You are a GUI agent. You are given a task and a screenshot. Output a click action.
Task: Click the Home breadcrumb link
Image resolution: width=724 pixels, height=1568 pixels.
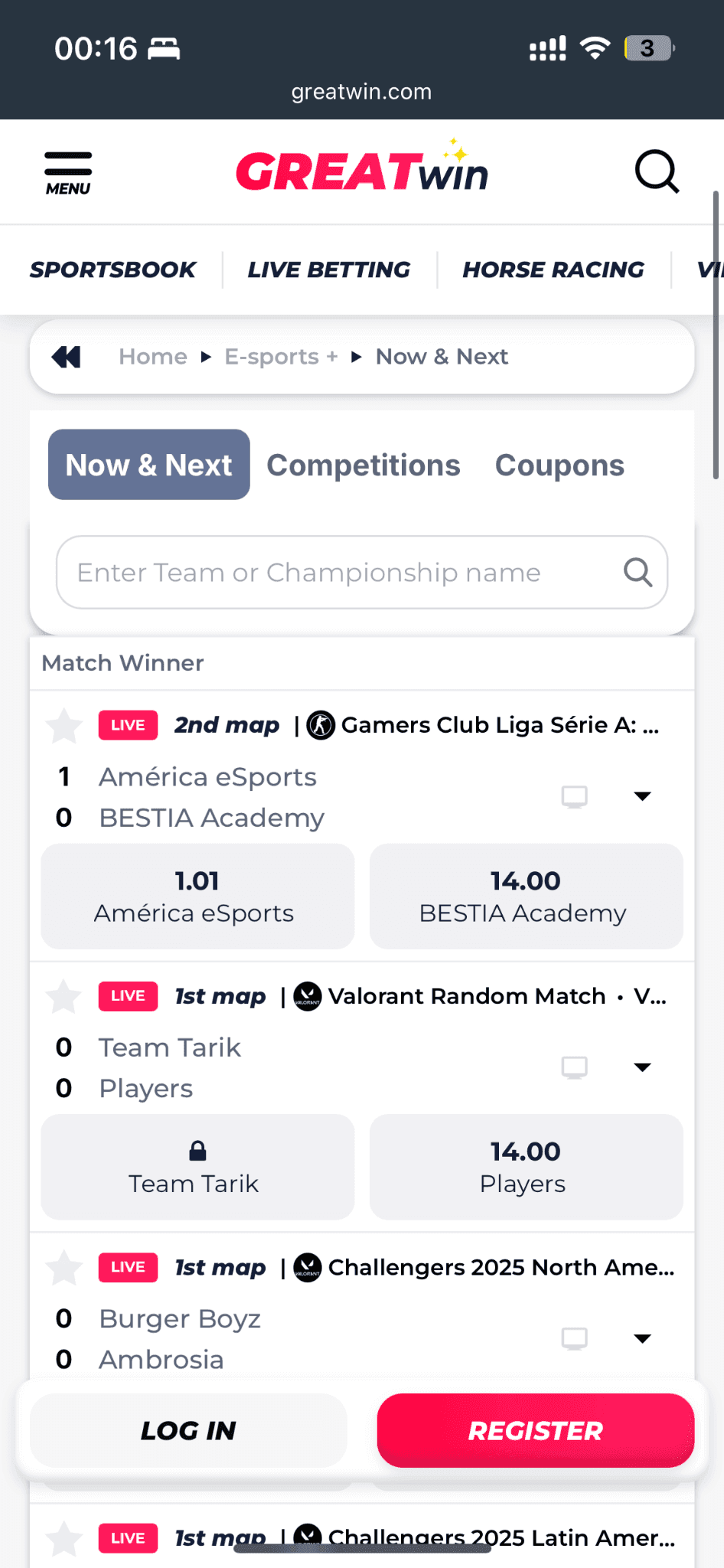tap(152, 356)
